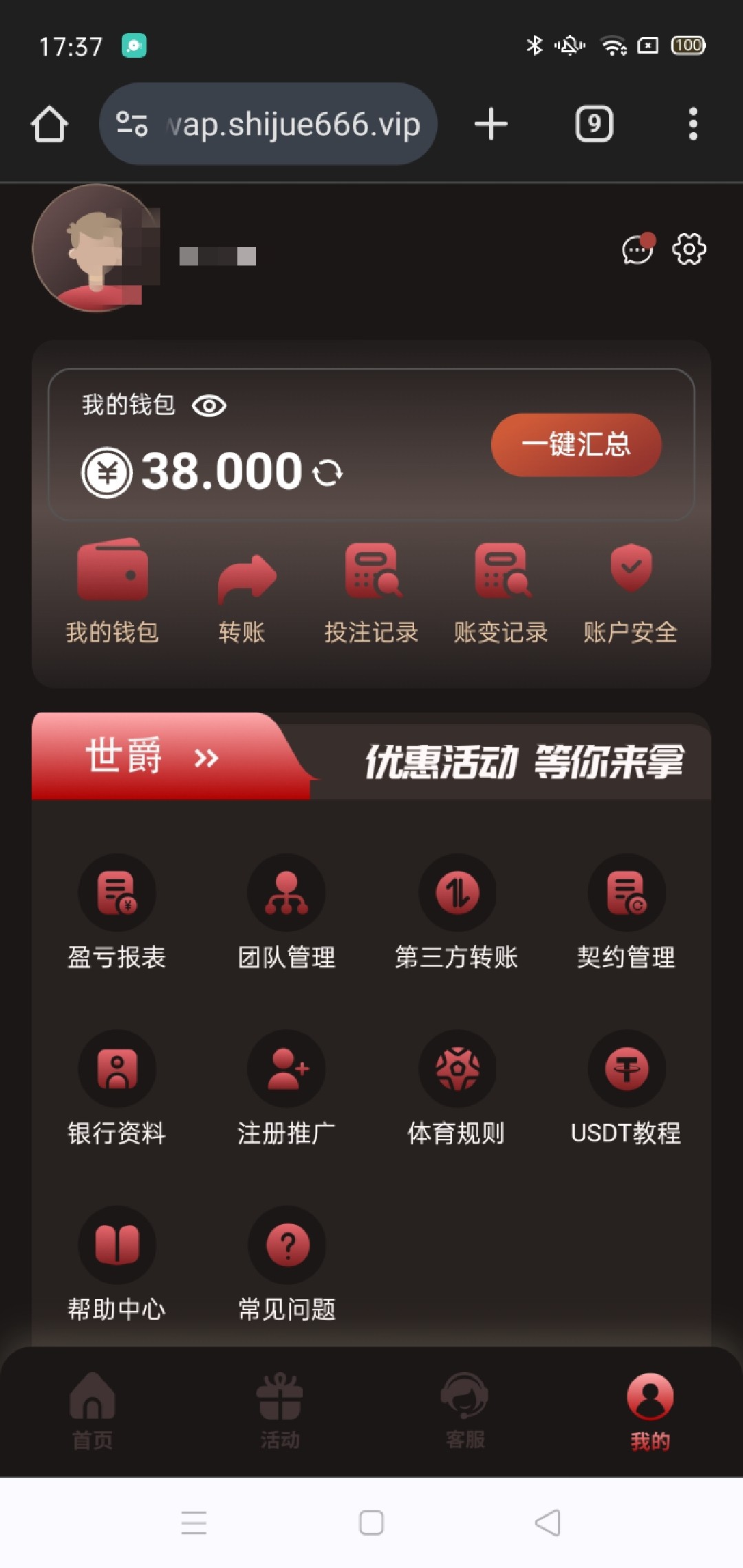Refresh the wallet balance

click(x=327, y=472)
